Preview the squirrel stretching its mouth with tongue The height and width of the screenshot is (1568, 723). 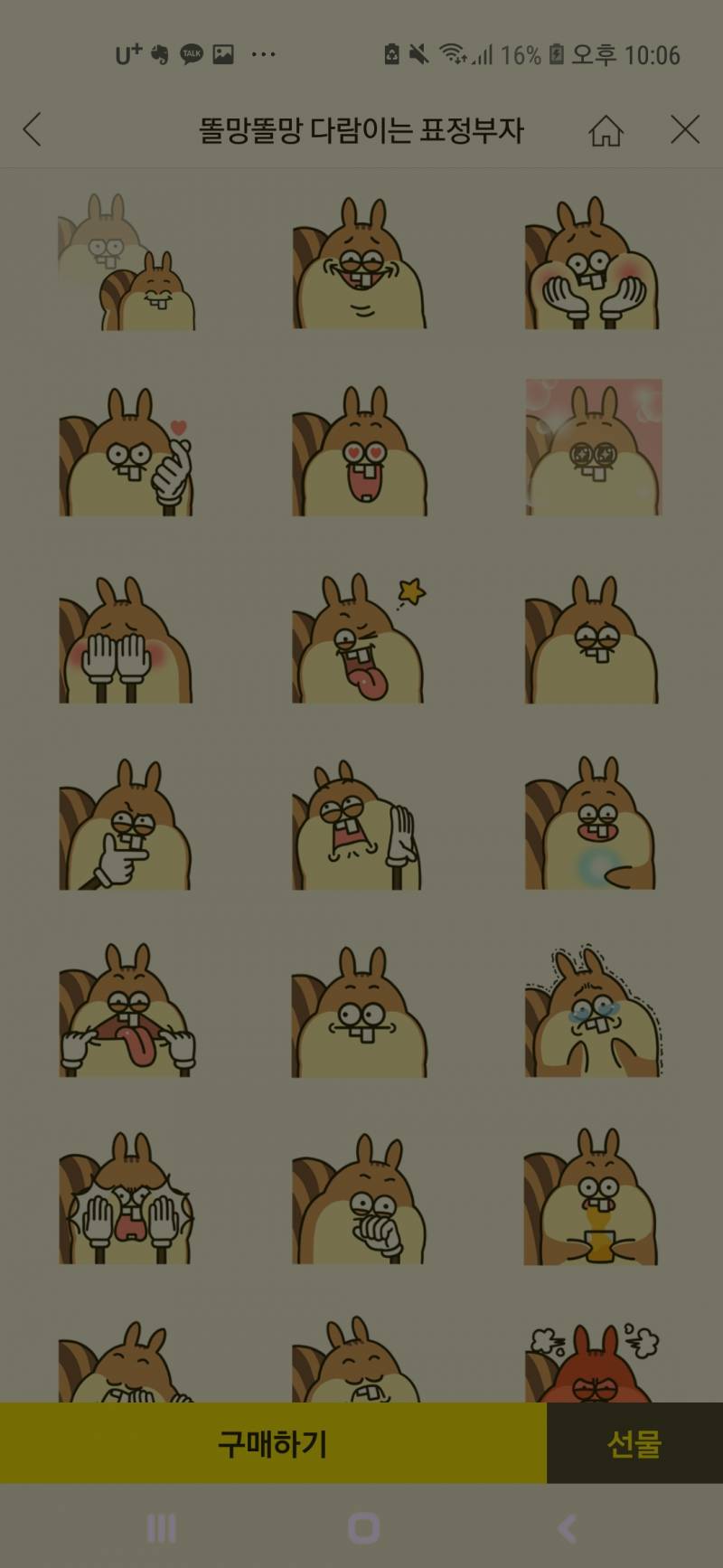[x=127, y=1011]
